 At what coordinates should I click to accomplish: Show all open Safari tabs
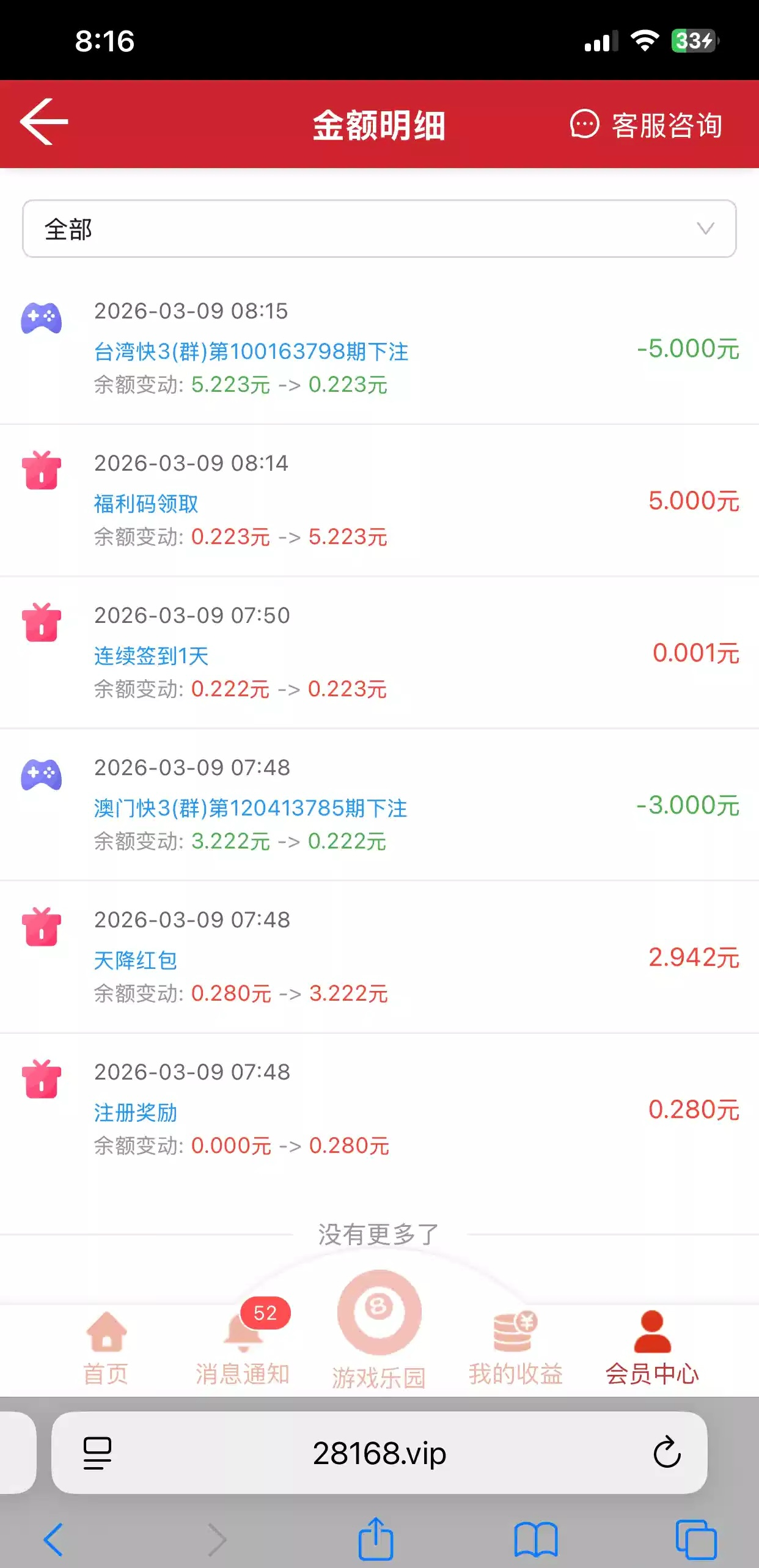click(696, 1539)
